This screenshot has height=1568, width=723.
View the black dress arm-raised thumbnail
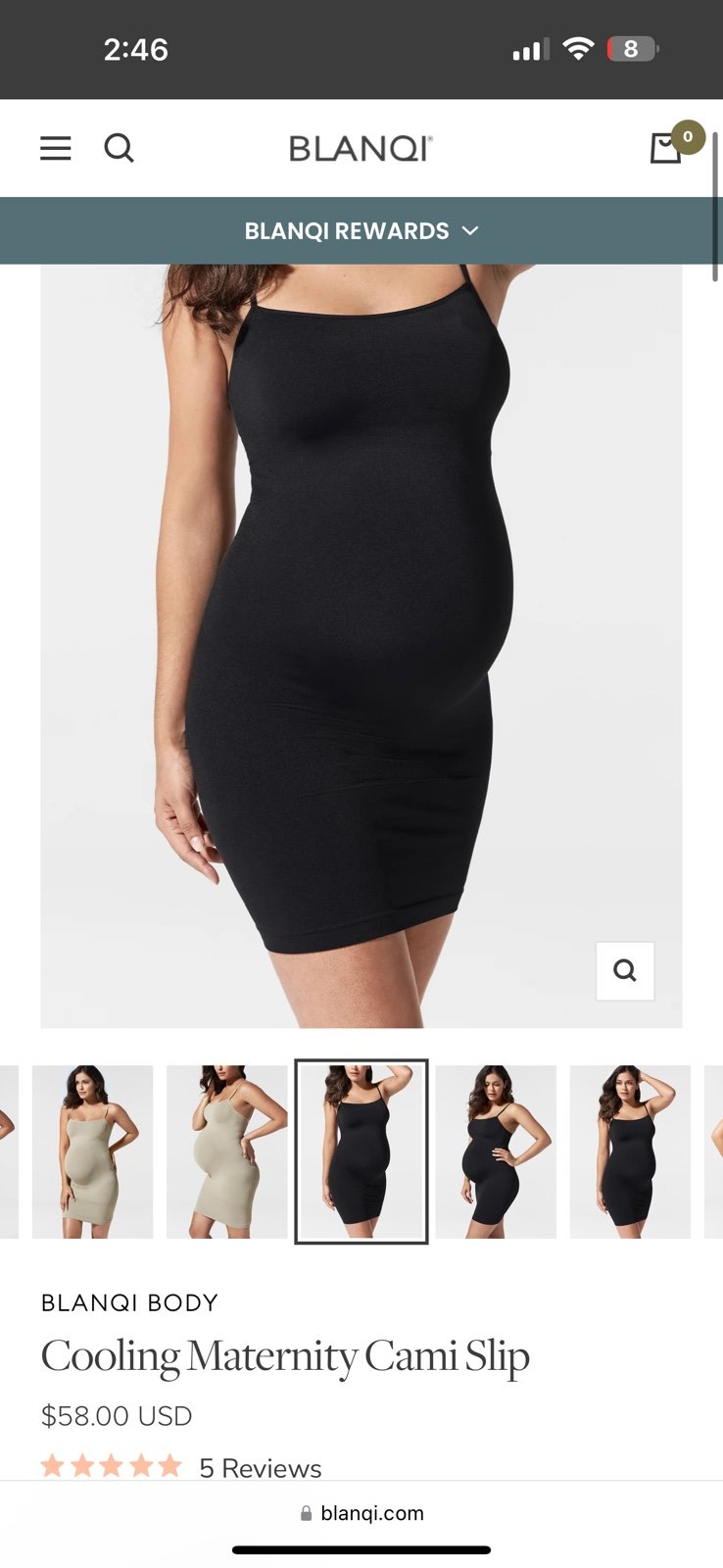630,1151
